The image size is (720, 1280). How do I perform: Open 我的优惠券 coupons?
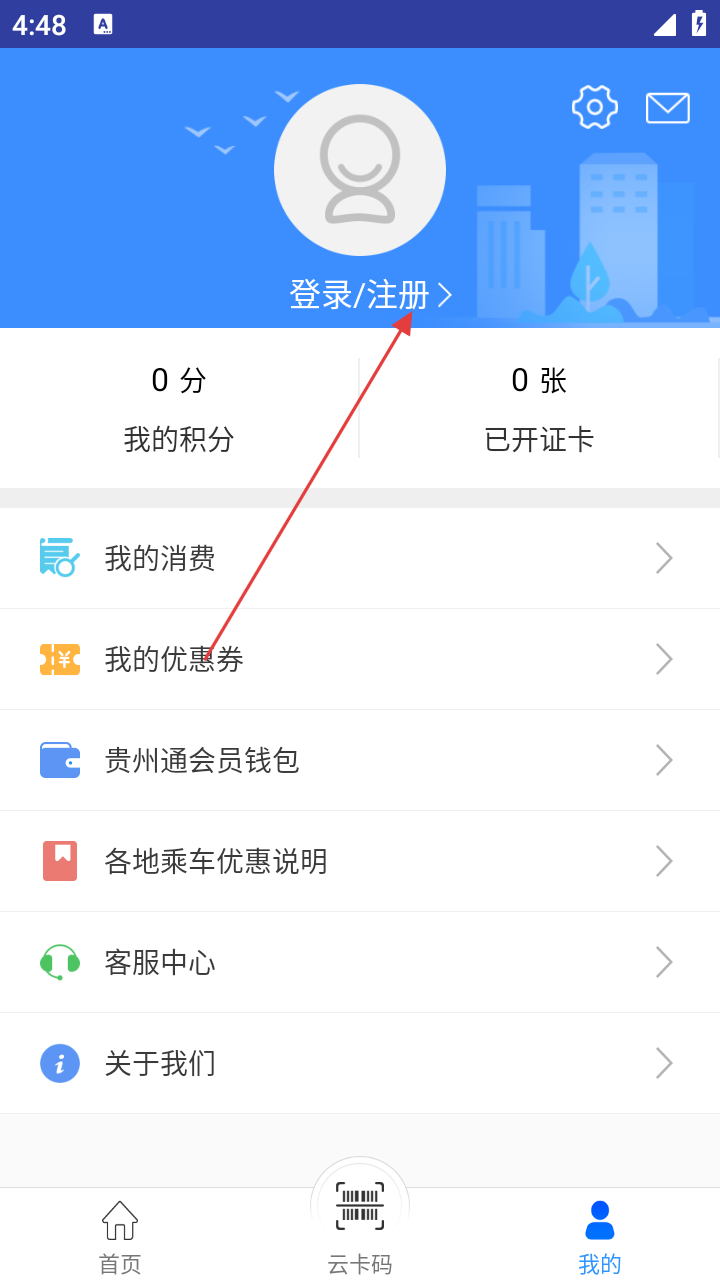[x=360, y=659]
